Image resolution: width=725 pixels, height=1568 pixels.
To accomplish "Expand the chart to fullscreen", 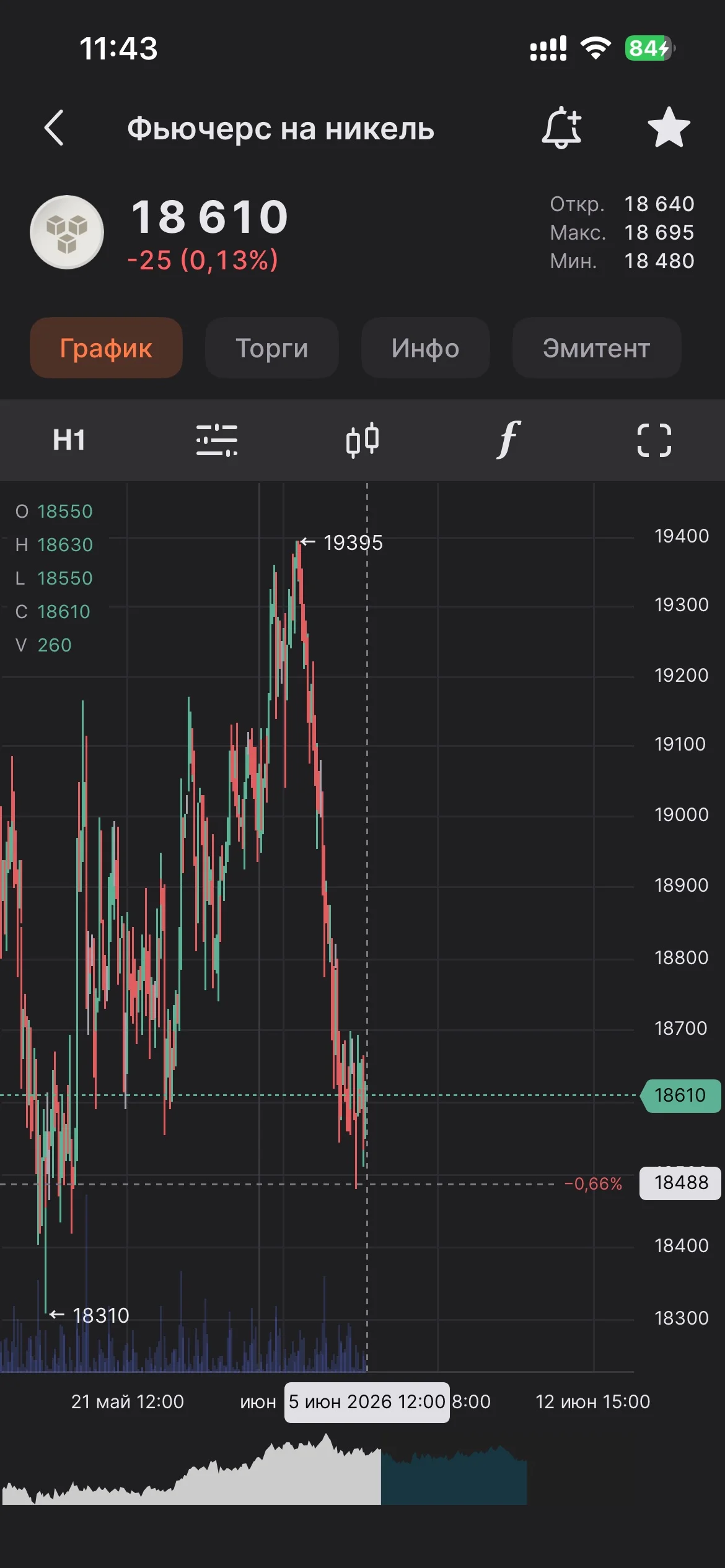I will [654, 440].
